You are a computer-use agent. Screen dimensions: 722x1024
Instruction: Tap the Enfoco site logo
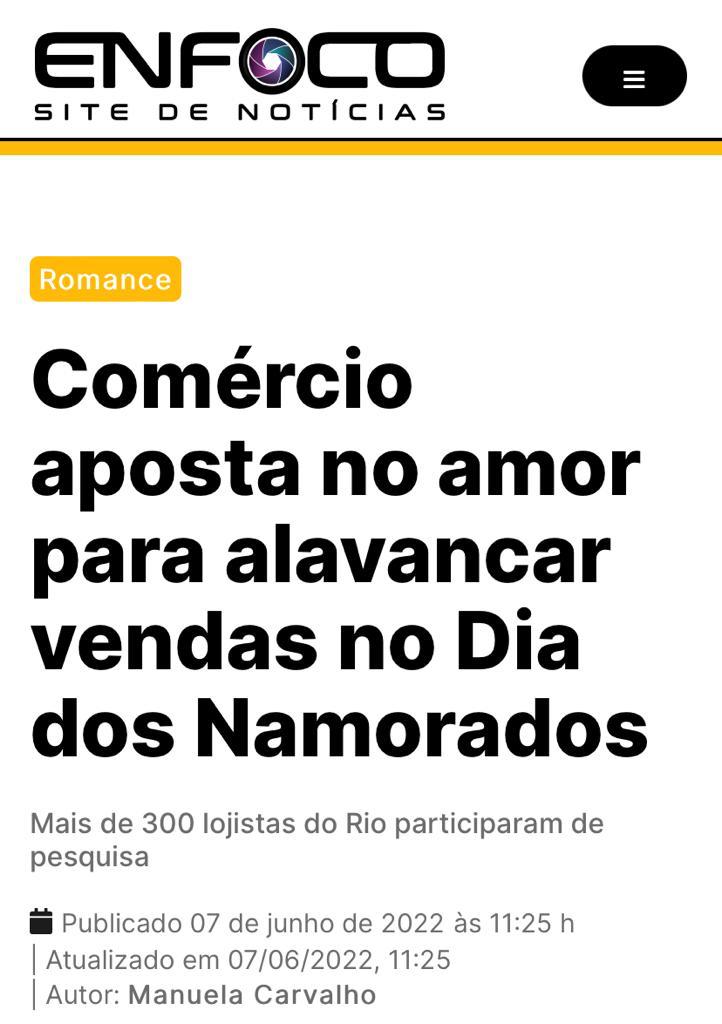click(240, 76)
